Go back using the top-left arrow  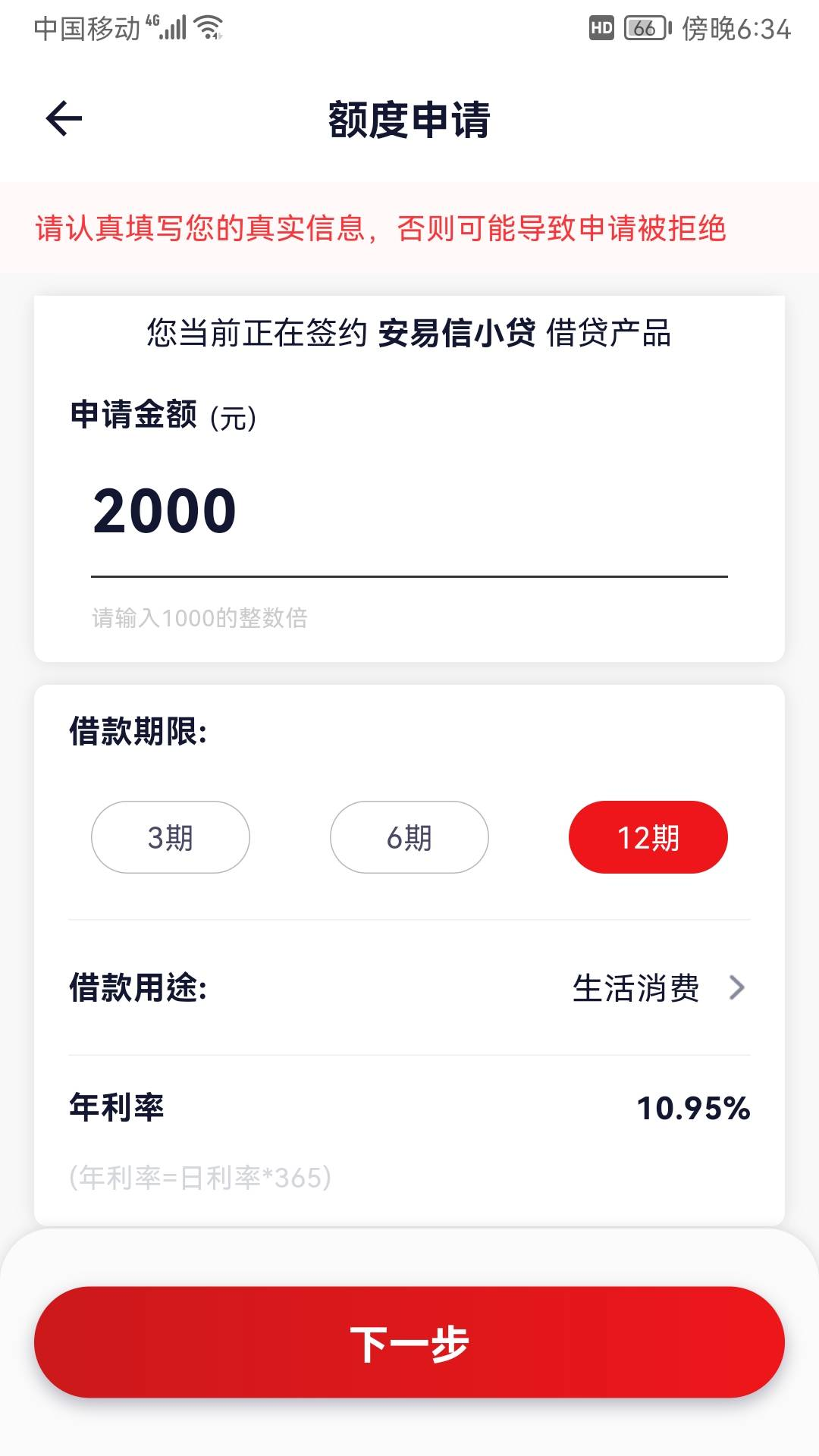tap(64, 119)
